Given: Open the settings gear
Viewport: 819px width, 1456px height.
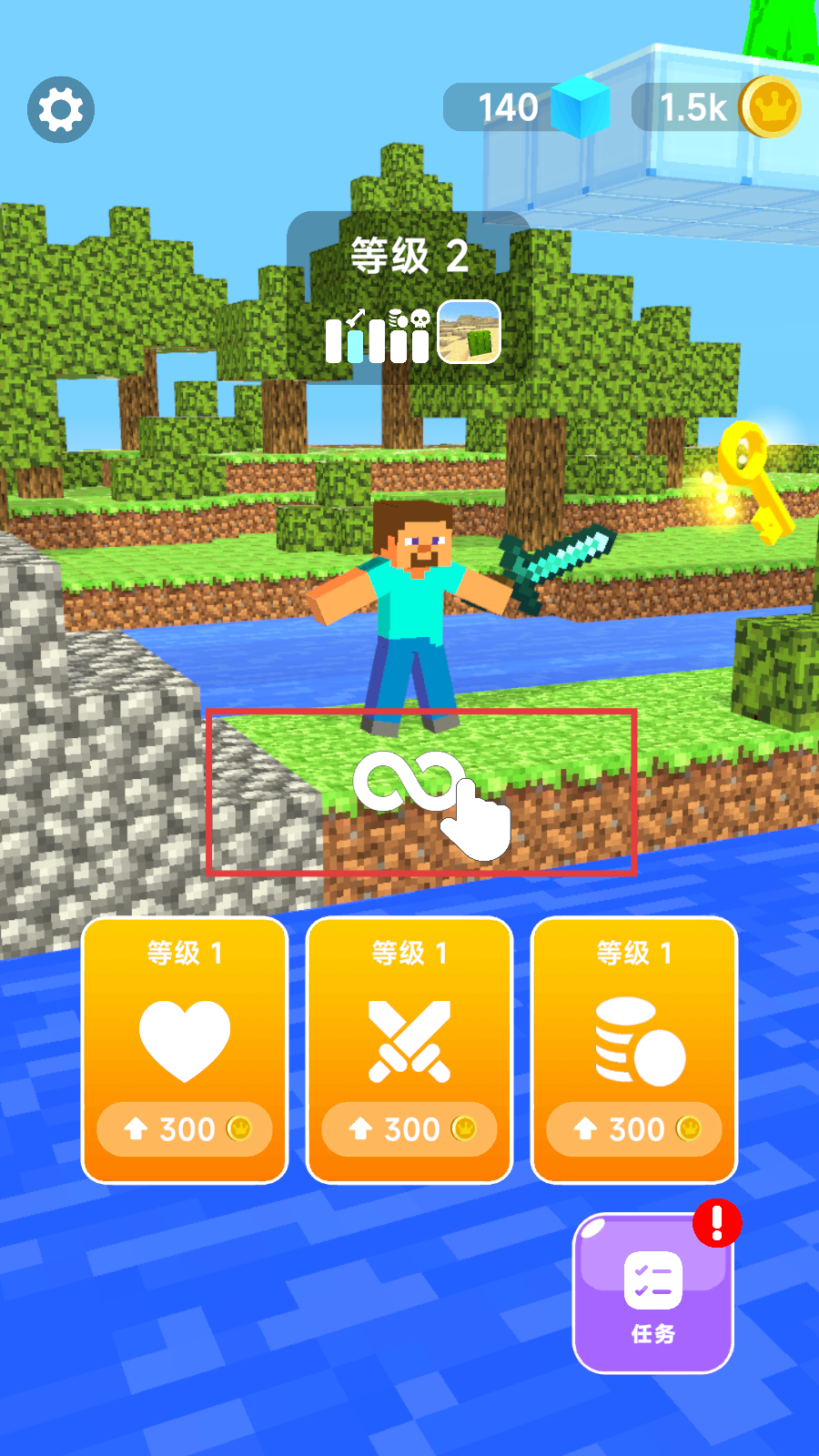Looking at the screenshot, I should [x=61, y=110].
